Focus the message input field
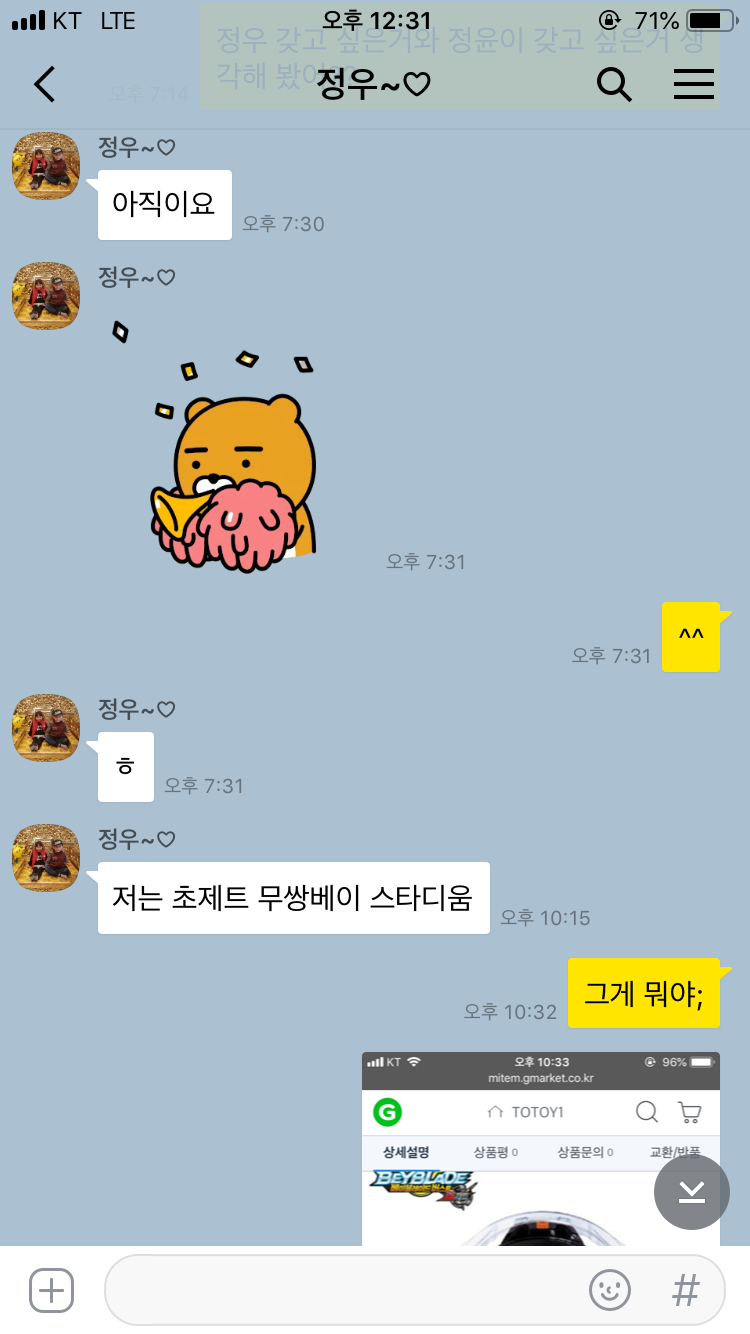The height and width of the screenshot is (1334, 750). pyautogui.click(x=340, y=1290)
